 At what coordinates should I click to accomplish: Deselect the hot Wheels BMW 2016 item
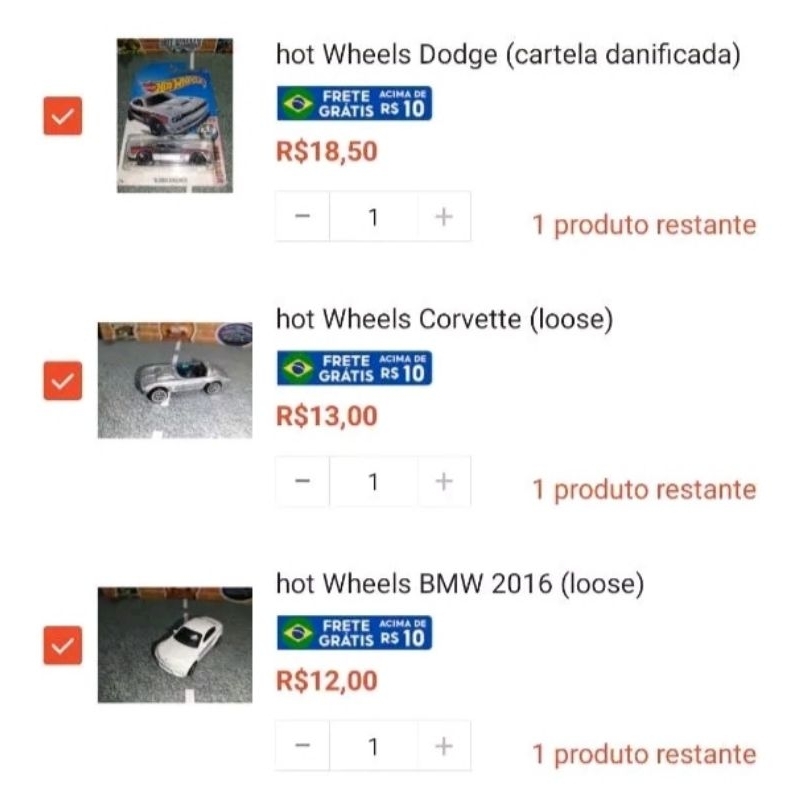62,645
